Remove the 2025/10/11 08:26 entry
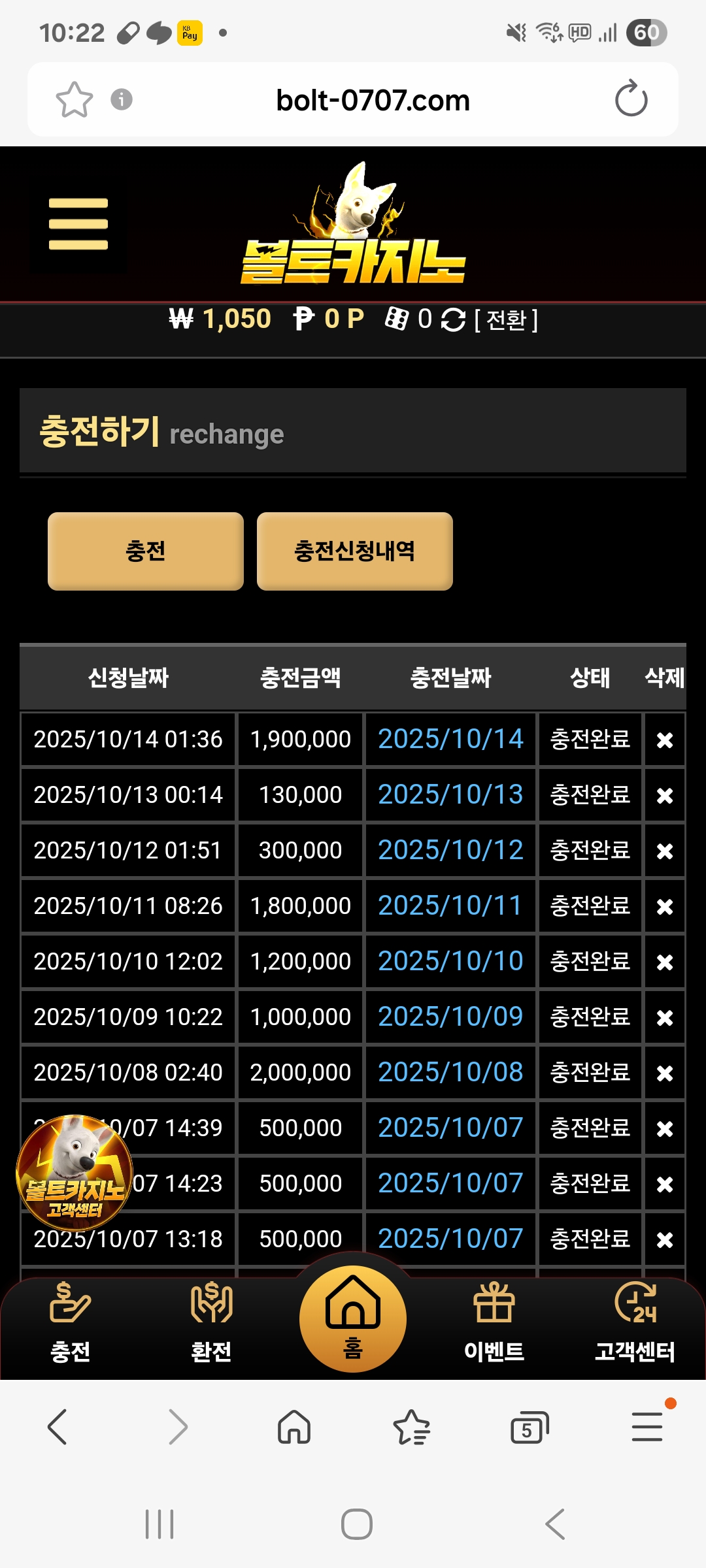 point(664,906)
